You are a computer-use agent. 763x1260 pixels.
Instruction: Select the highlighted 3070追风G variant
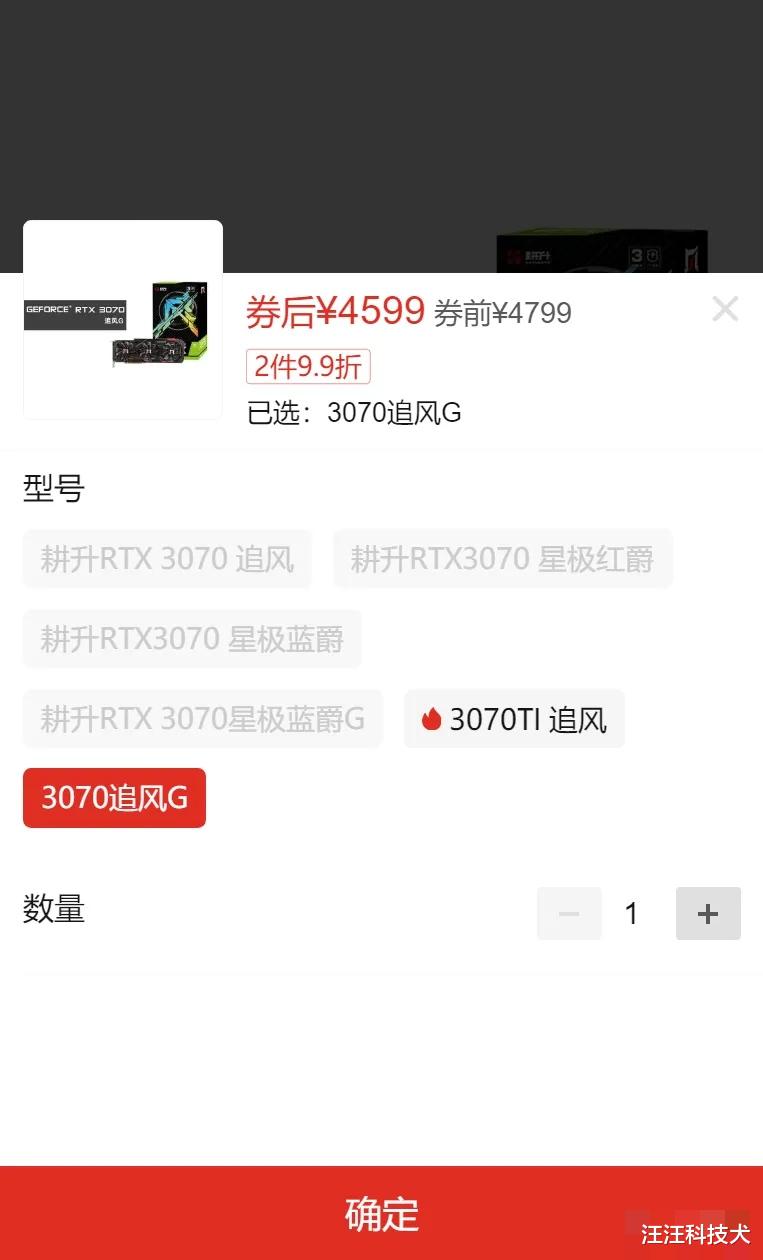113,797
